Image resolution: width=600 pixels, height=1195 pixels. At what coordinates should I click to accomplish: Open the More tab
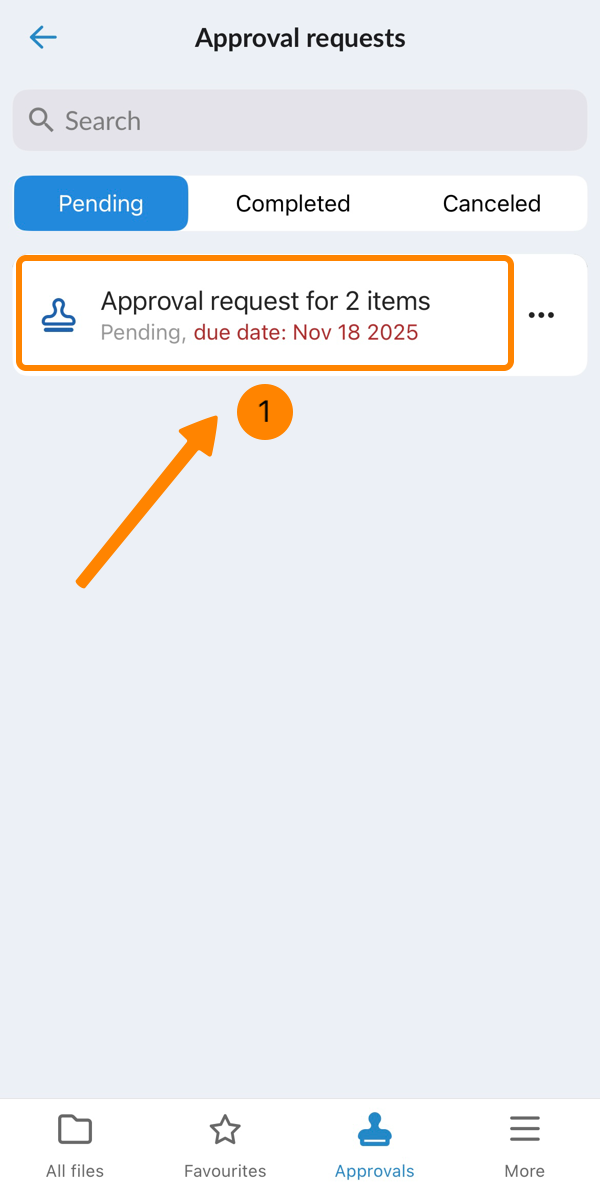524,1145
